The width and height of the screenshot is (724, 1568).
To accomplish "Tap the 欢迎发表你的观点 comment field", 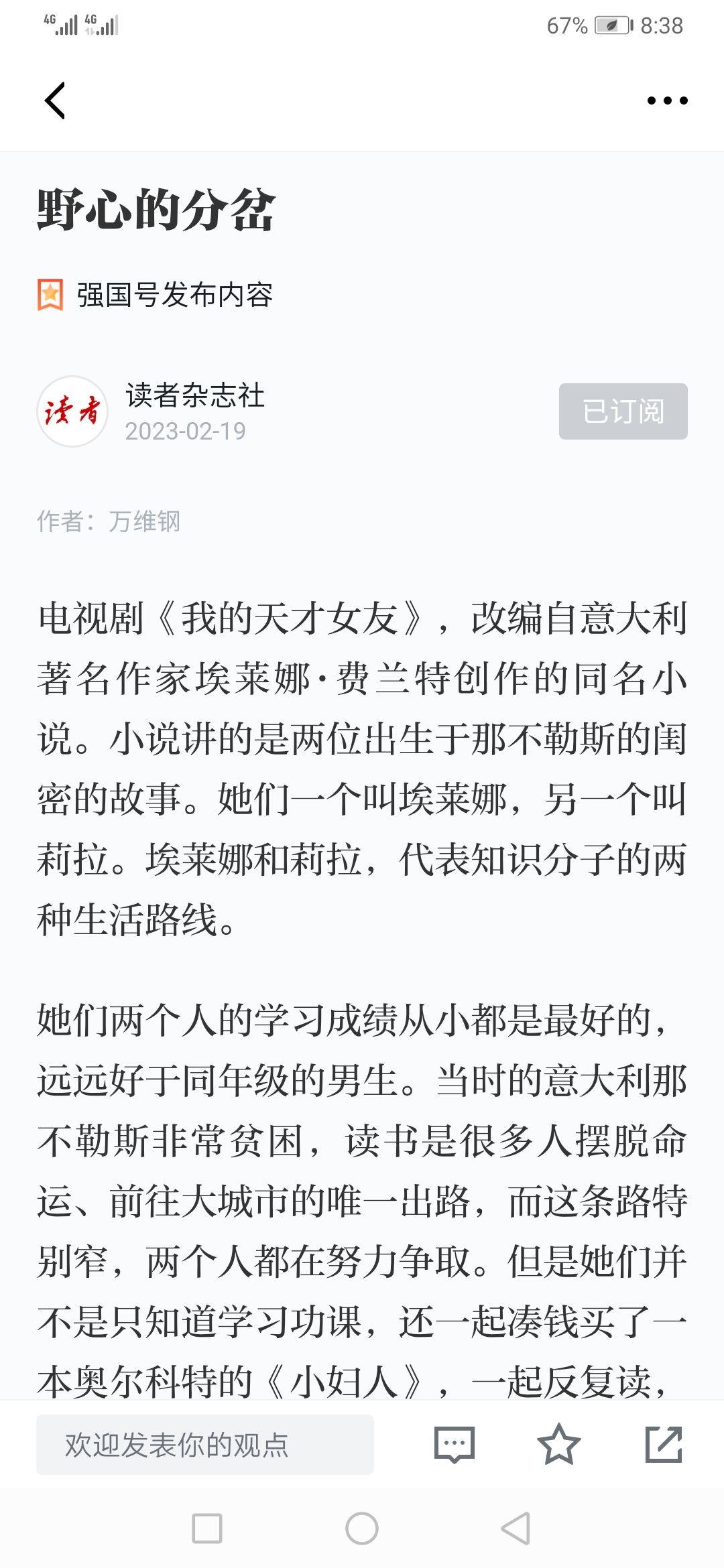I will click(x=205, y=1444).
